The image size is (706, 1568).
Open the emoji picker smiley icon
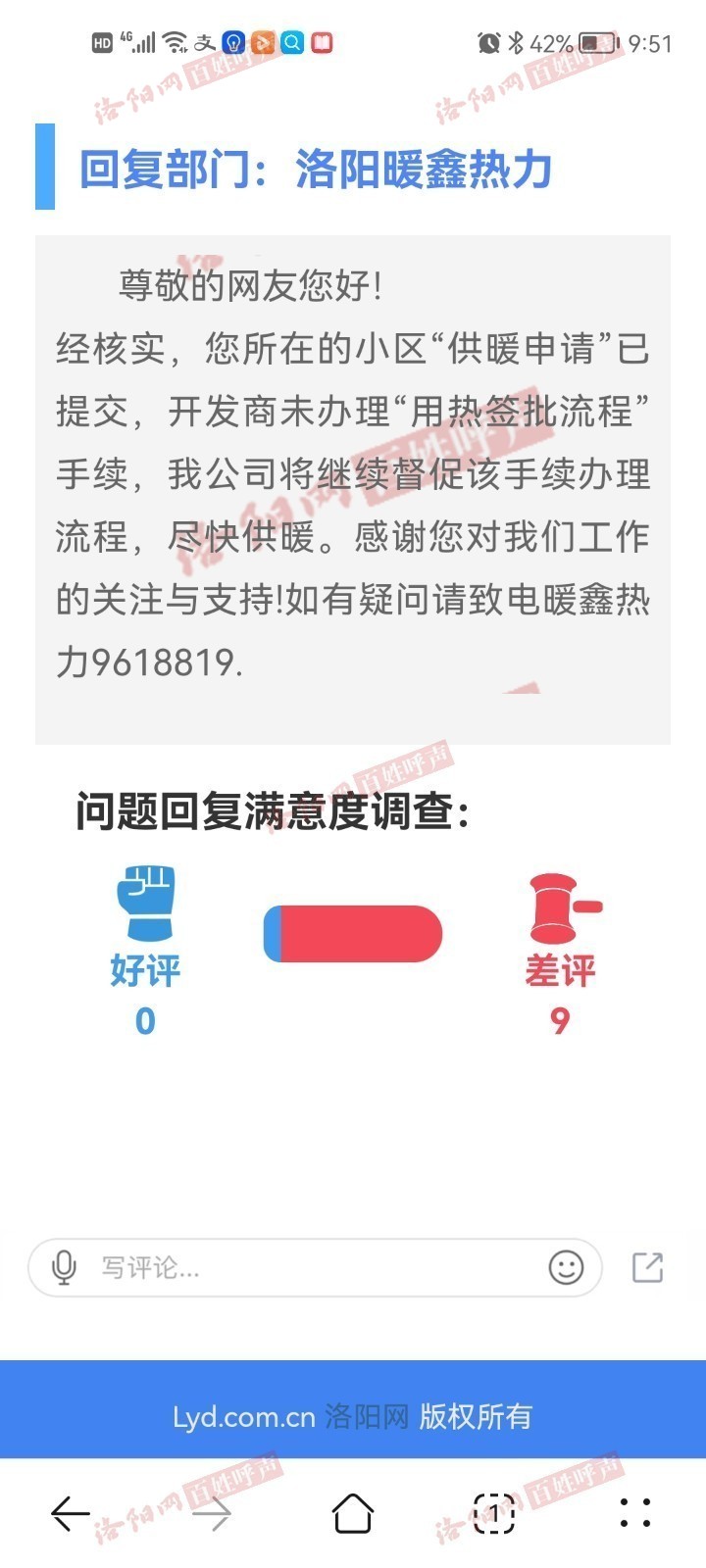[x=566, y=1267]
